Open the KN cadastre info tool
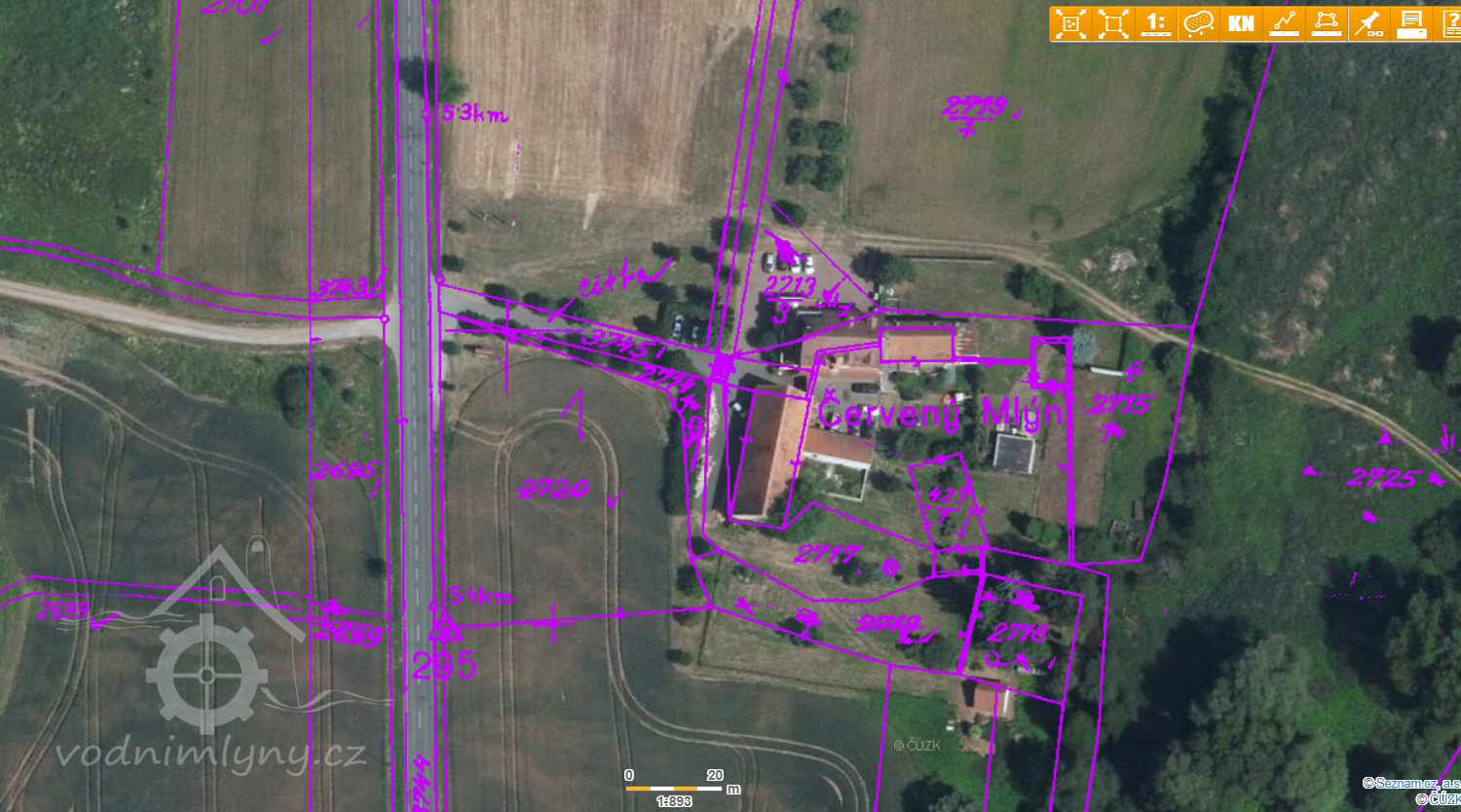This screenshot has height=812, width=1461. 1241,23
